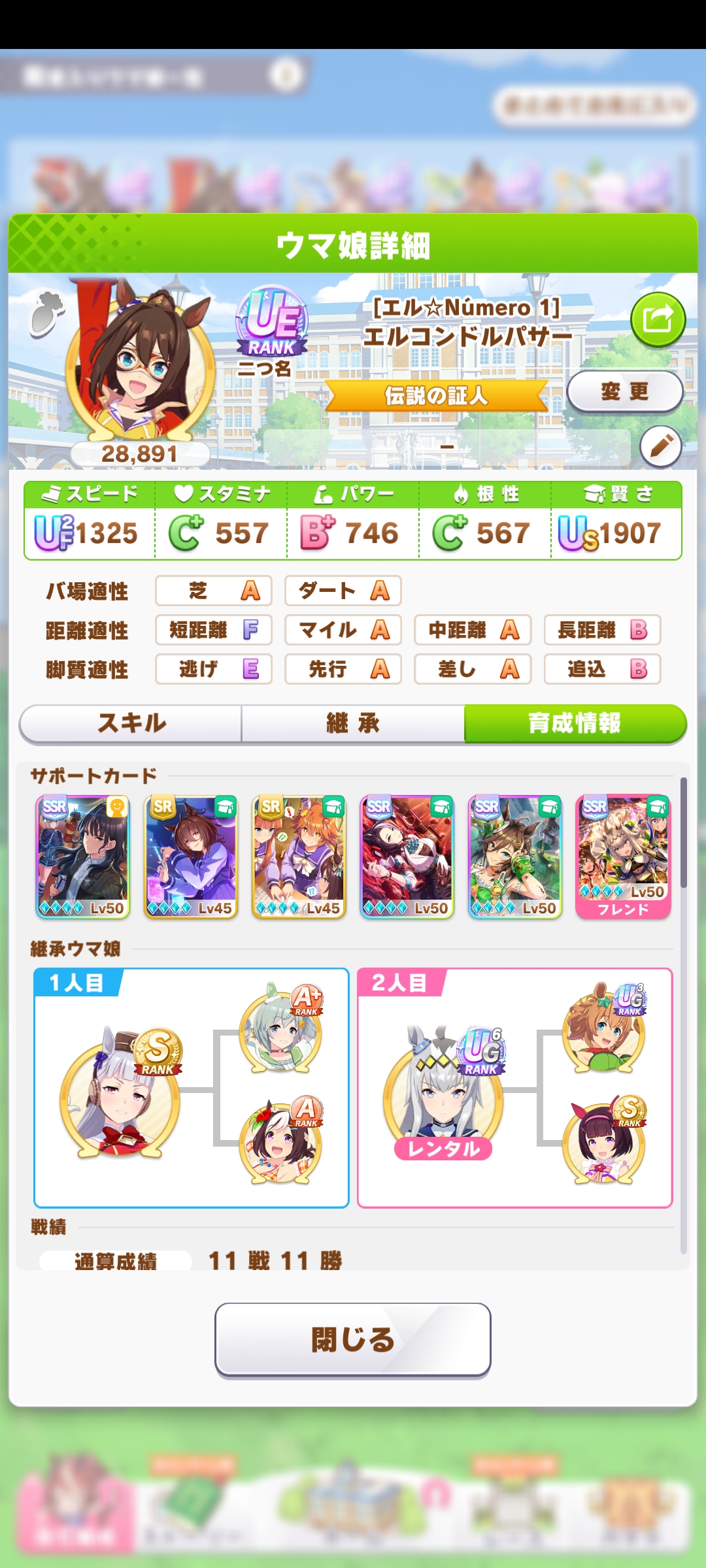Tap the 変更 button to change title
This screenshot has height=1568, width=706.
pyautogui.click(x=624, y=391)
